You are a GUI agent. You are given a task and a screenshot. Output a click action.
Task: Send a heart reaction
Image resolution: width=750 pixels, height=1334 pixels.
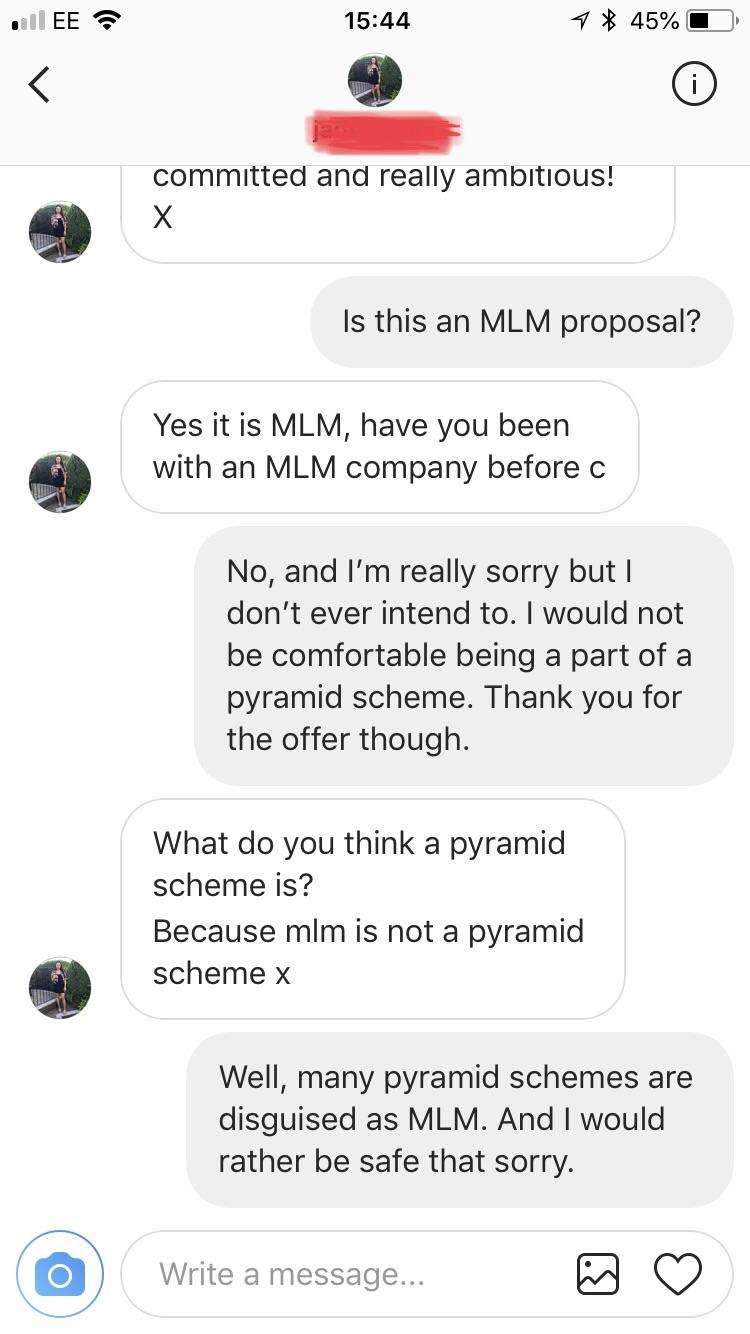click(678, 1274)
